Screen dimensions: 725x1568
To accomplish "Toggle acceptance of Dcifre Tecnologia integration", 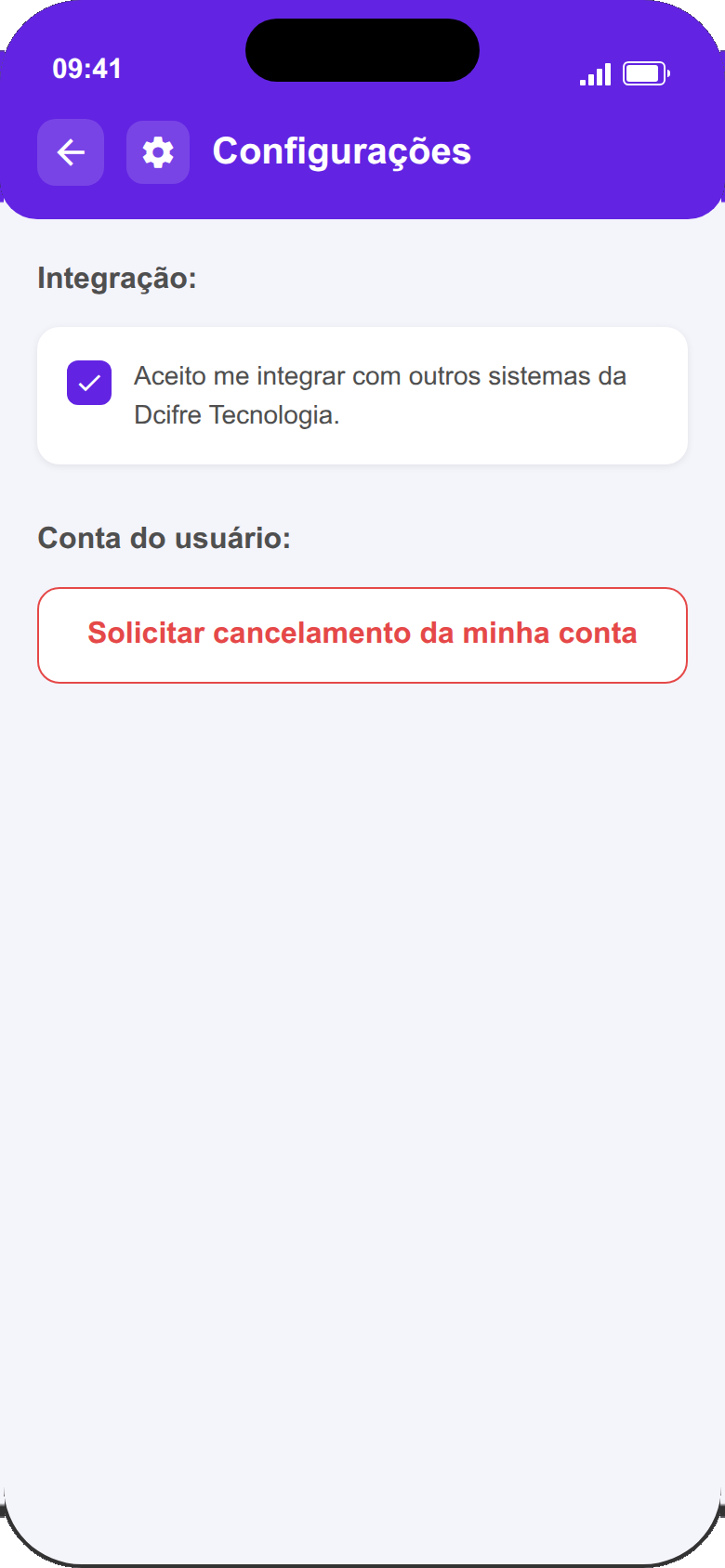I will tap(88, 382).
